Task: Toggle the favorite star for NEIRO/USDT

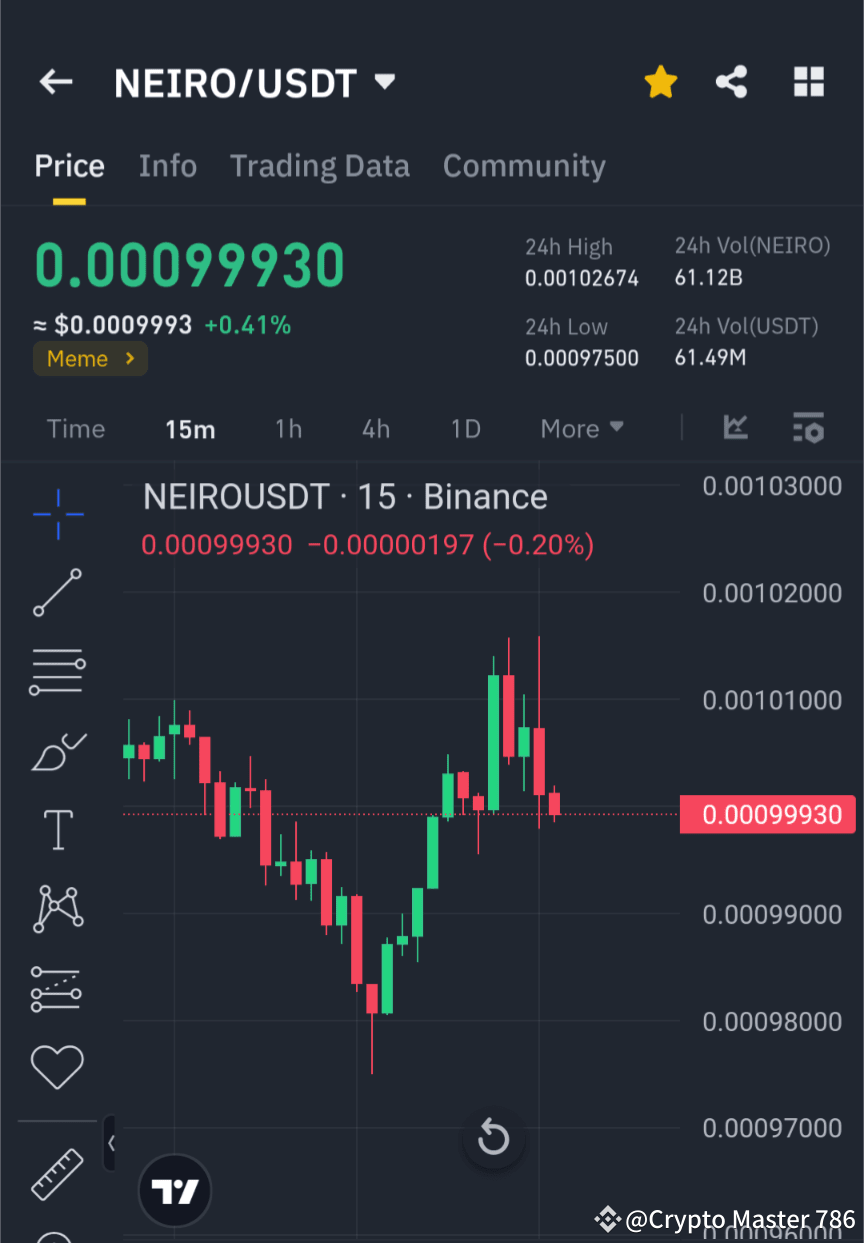Action: (660, 82)
